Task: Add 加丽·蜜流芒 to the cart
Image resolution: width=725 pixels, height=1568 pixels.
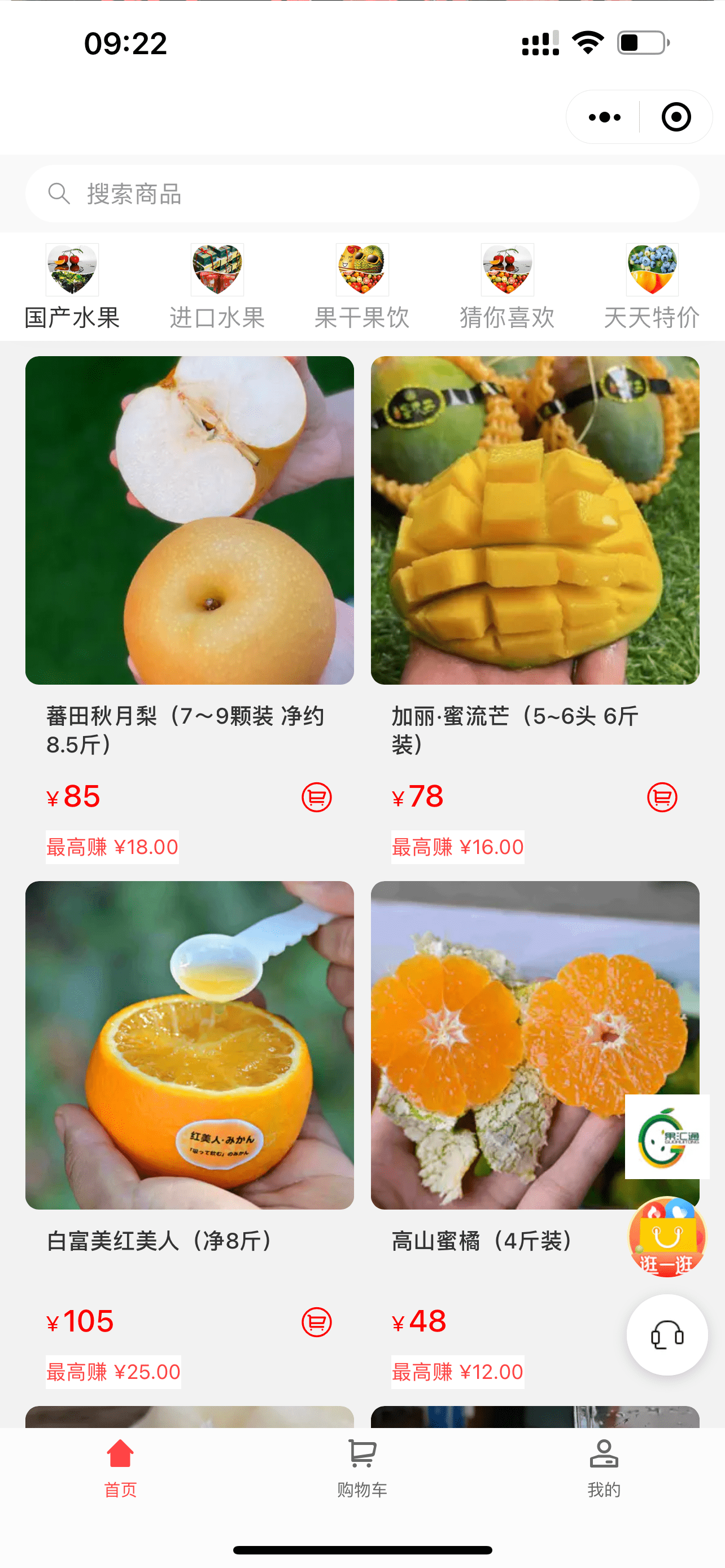Action: click(662, 798)
